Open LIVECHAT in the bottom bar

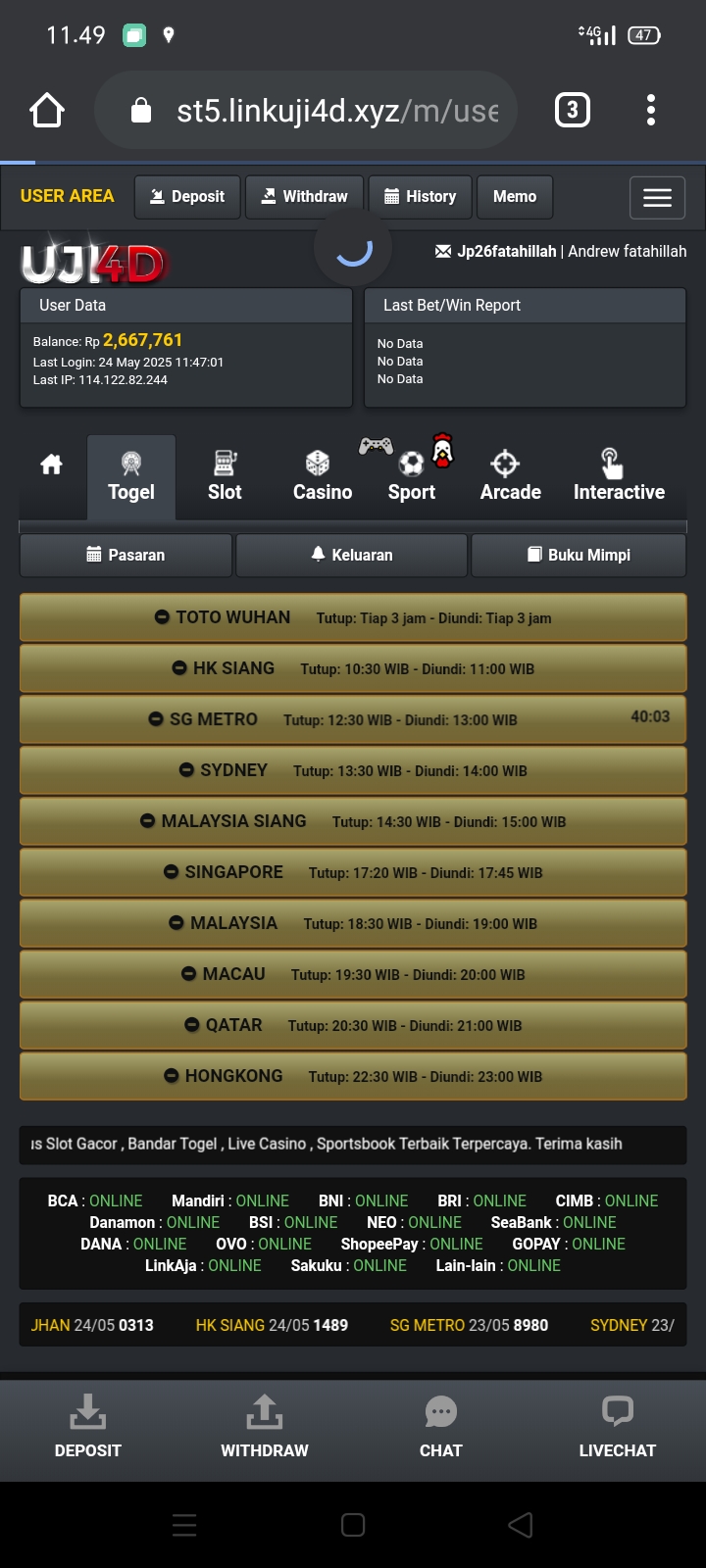[x=617, y=1427]
